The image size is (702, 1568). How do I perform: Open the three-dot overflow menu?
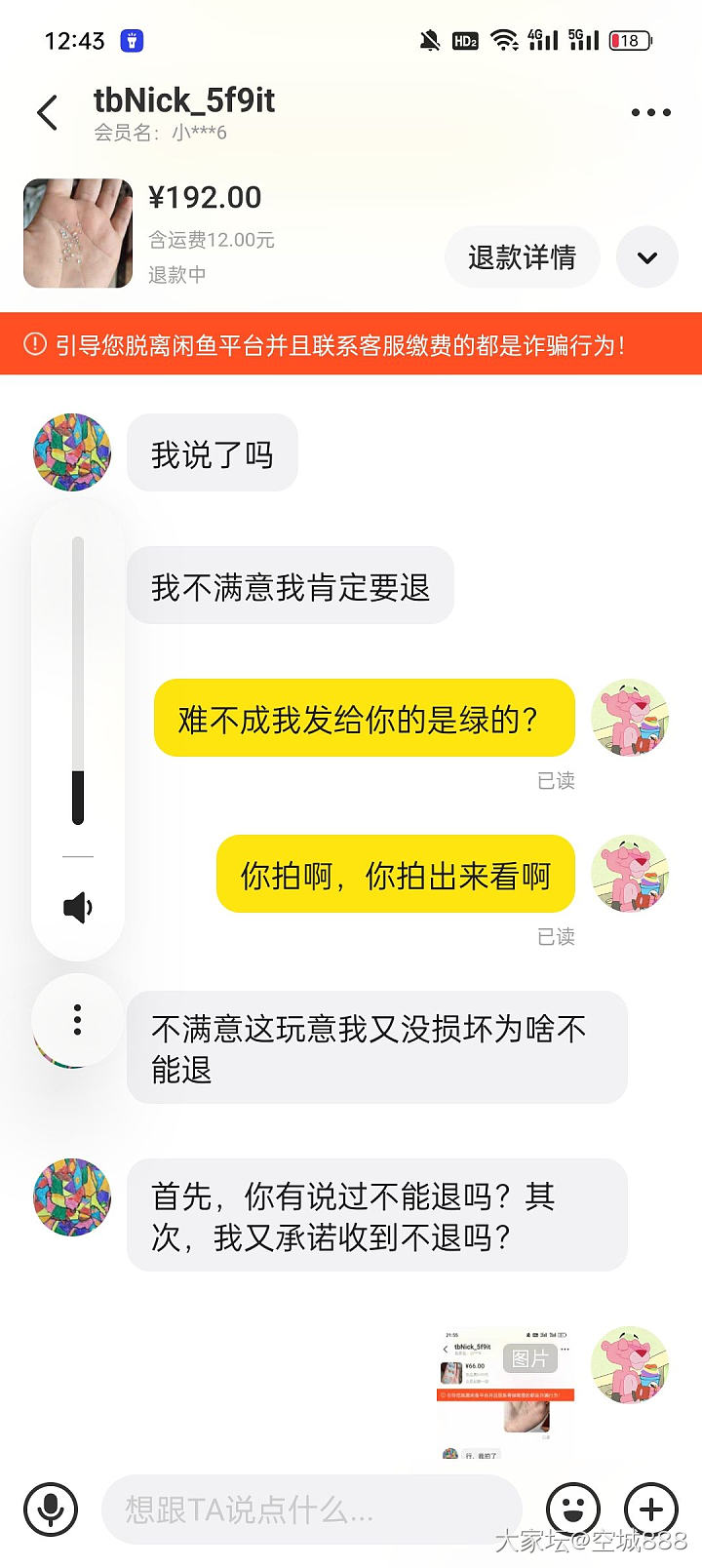[x=650, y=113]
